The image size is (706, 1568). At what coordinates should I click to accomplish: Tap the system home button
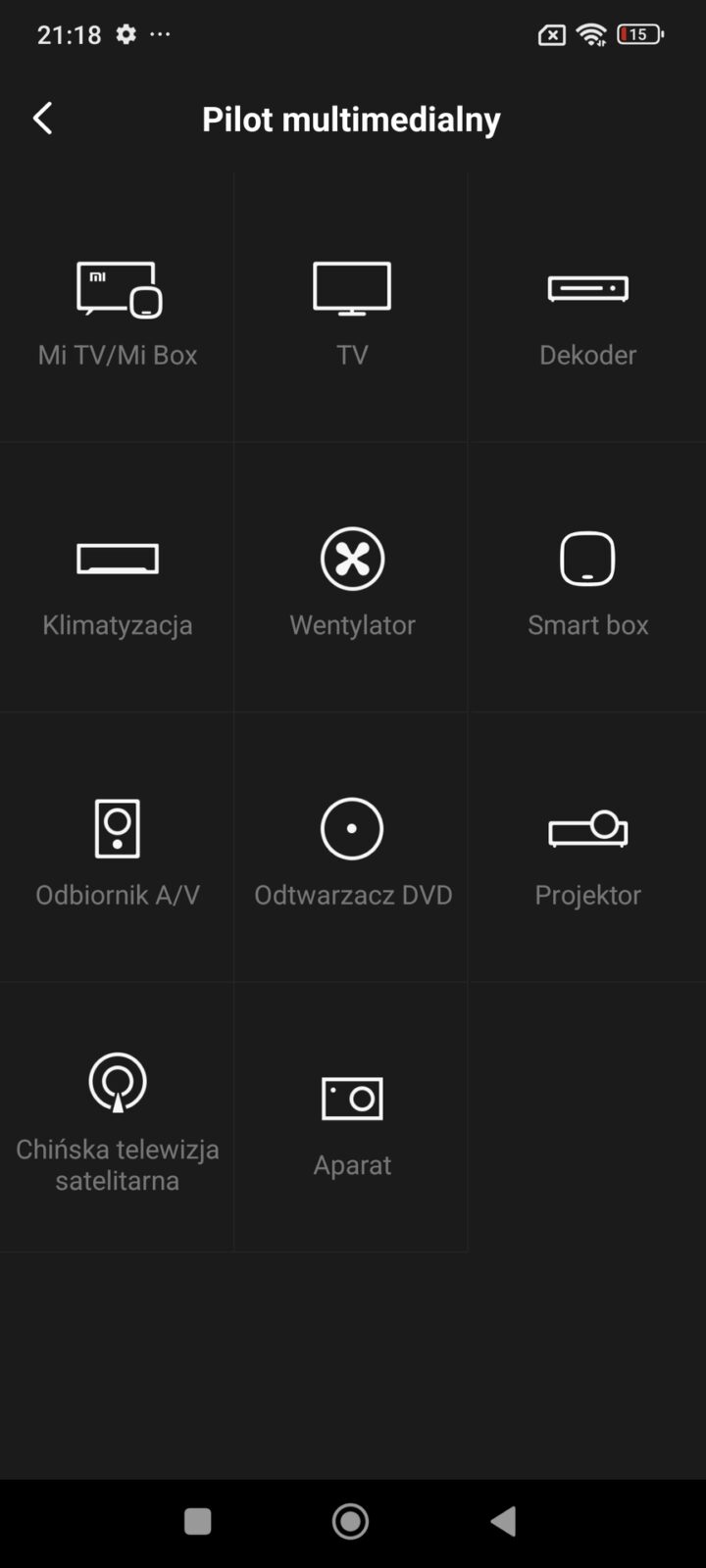(351, 1521)
